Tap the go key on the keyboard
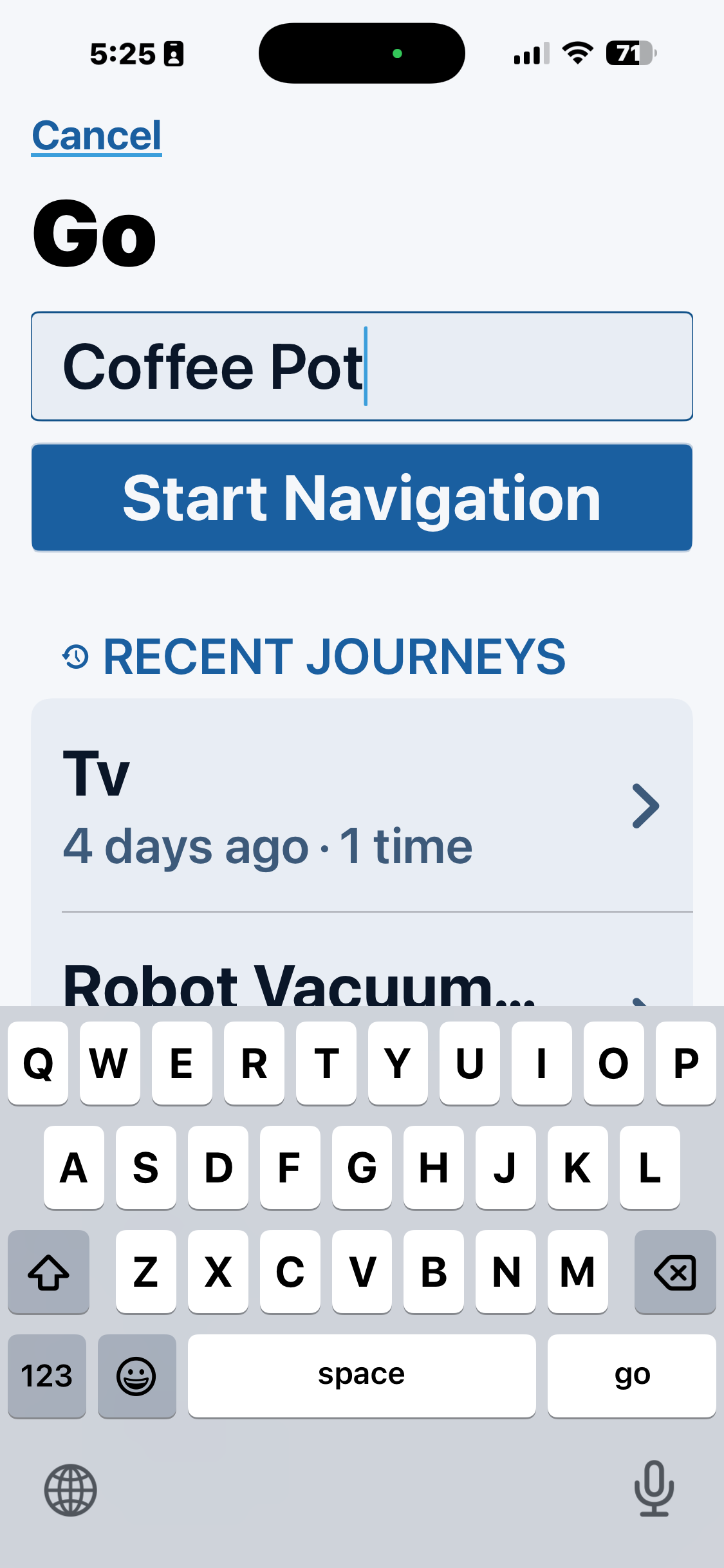Viewport: 724px width, 1568px height. (x=631, y=1376)
